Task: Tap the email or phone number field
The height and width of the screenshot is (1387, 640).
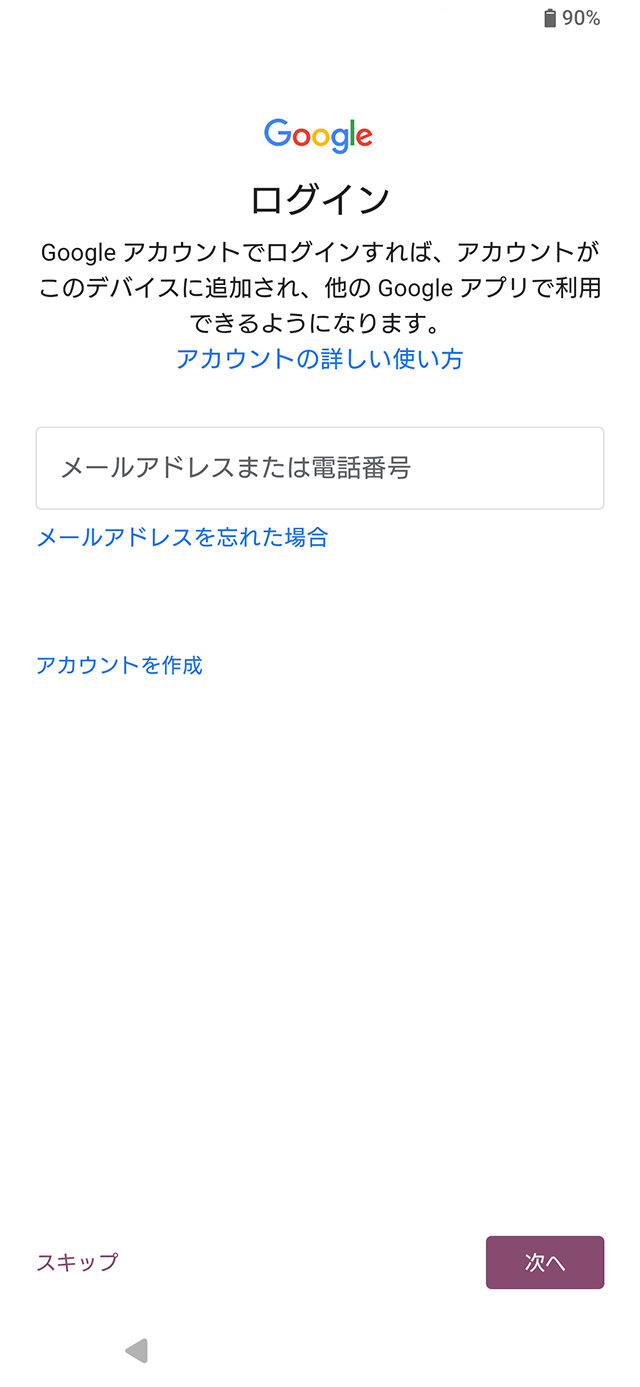Action: tap(320, 468)
